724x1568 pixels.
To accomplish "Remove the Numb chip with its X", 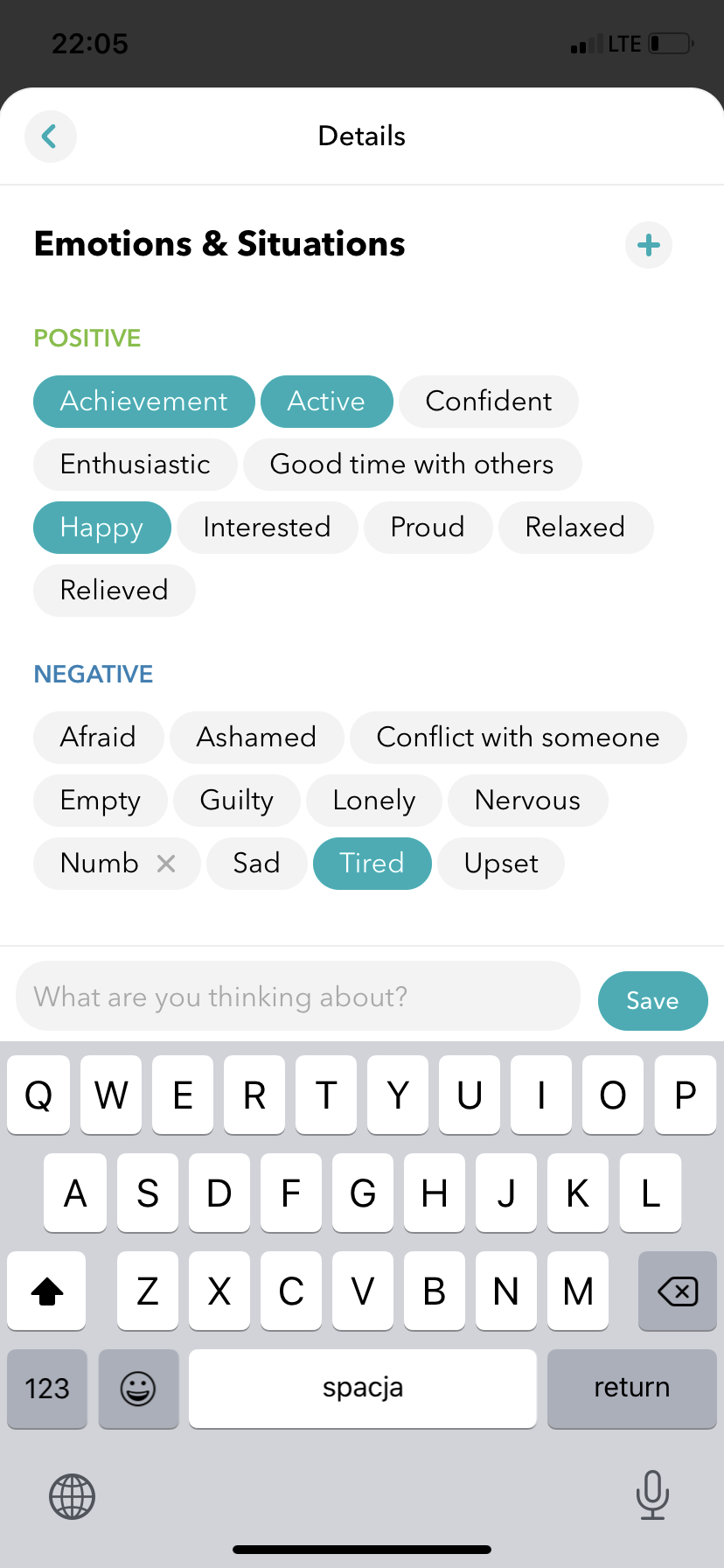I will (x=166, y=864).
